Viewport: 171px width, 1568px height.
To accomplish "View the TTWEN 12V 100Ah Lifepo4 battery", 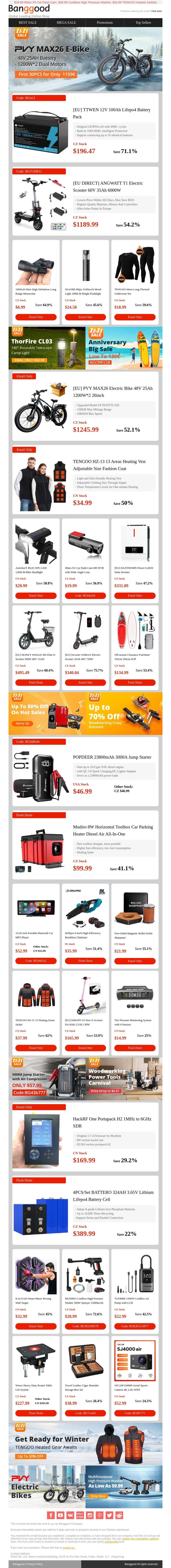I will click(x=111, y=113).
